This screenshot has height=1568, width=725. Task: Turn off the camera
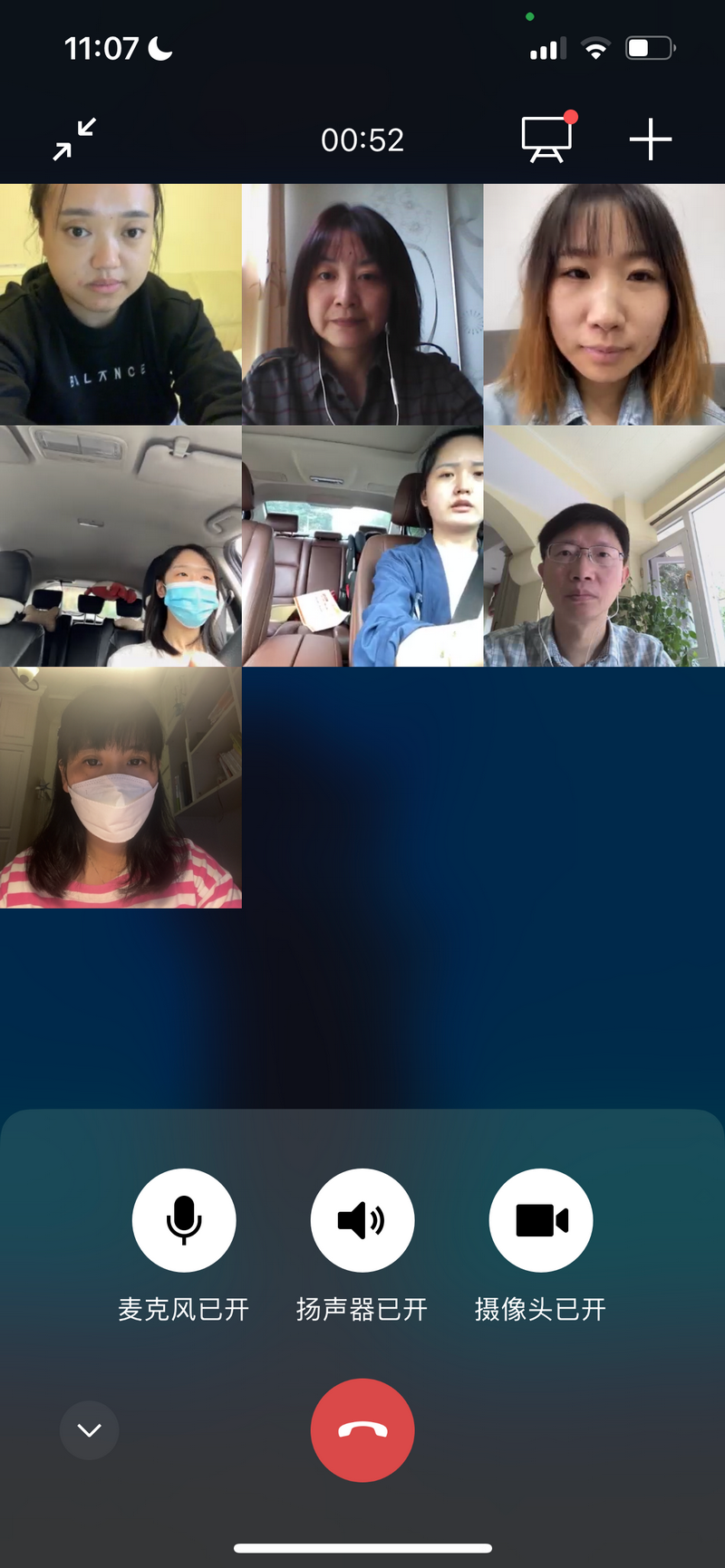[x=541, y=1220]
